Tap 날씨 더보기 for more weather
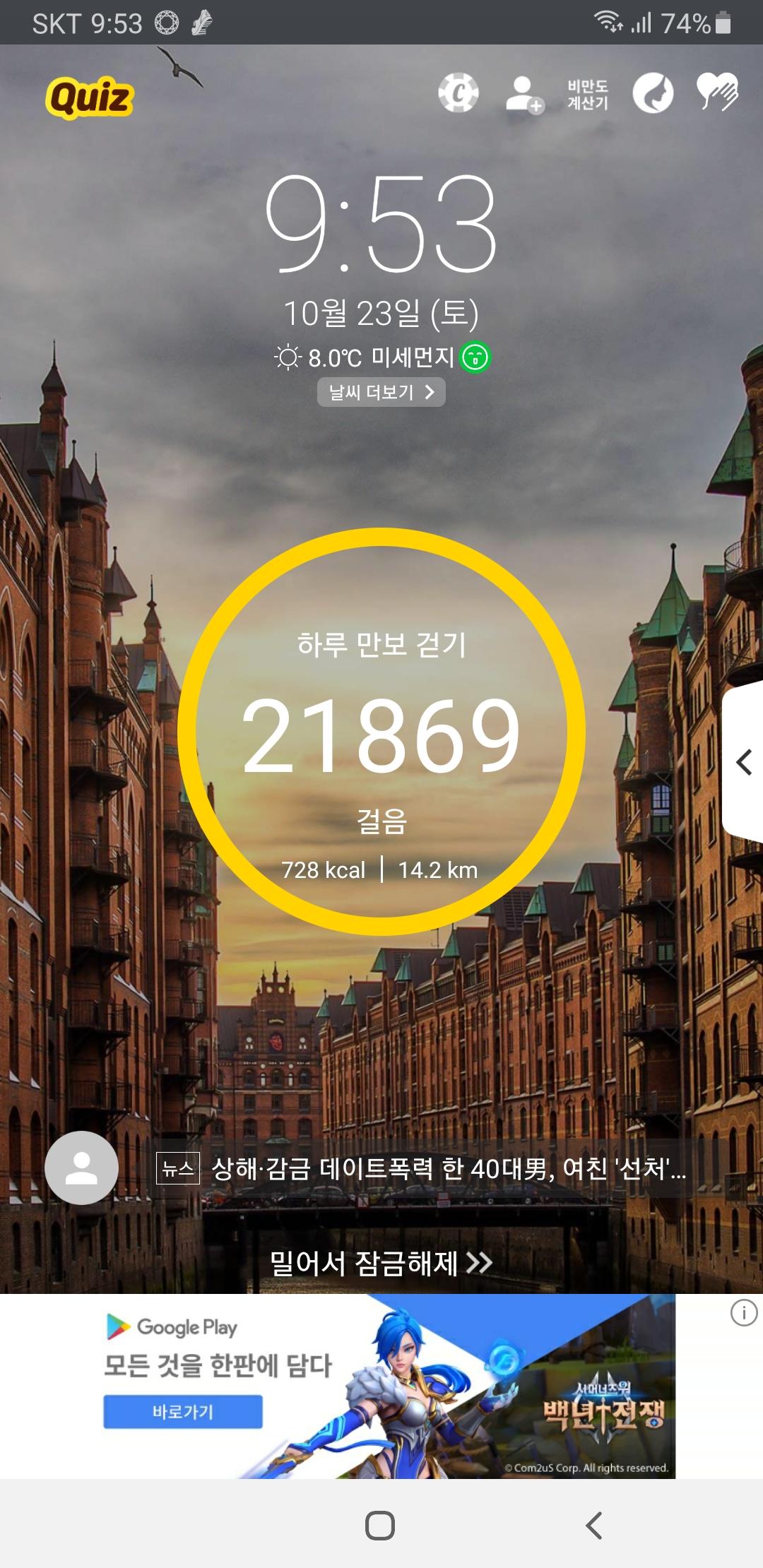This screenshot has width=763, height=1568. click(381, 392)
